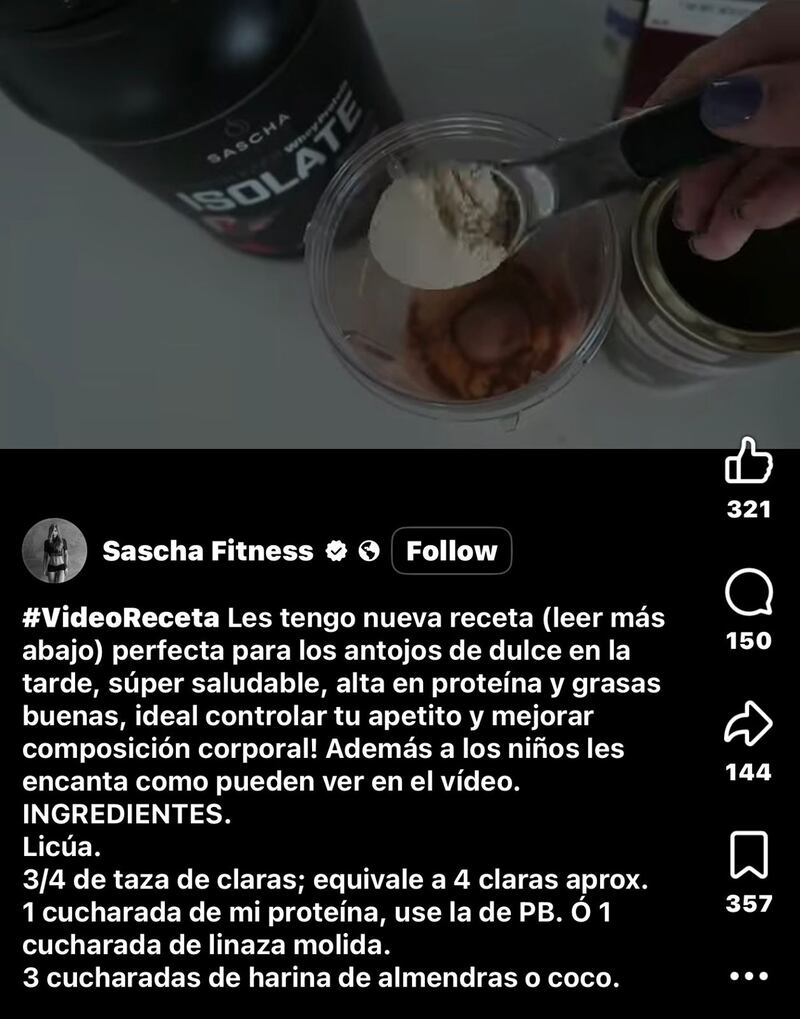Open Sascha Fitness profile picture
The height and width of the screenshot is (1019, 800).
[54, 551]
